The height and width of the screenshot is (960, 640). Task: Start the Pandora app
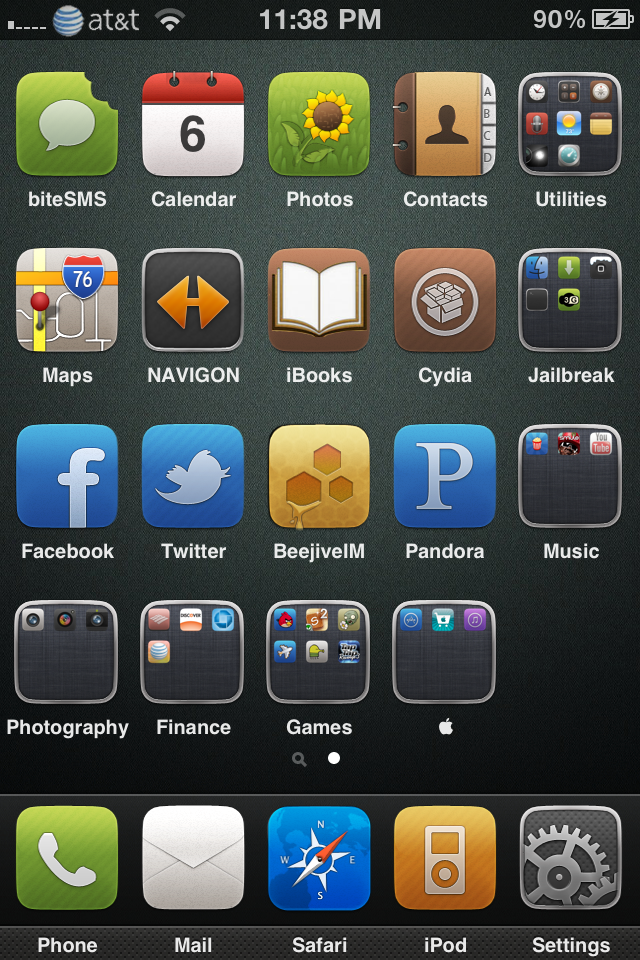(445, 477)
